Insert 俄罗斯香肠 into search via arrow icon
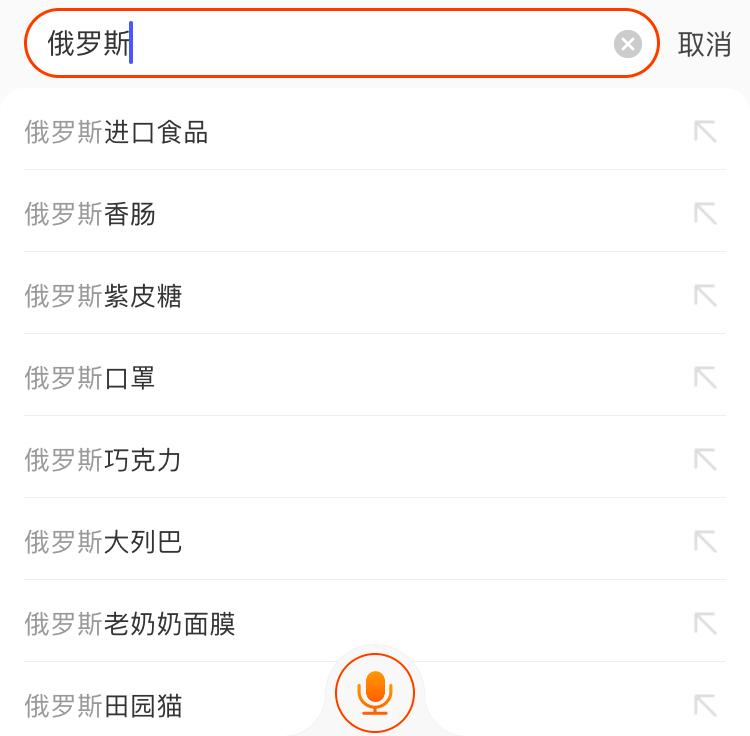 (x=705, y=214)
